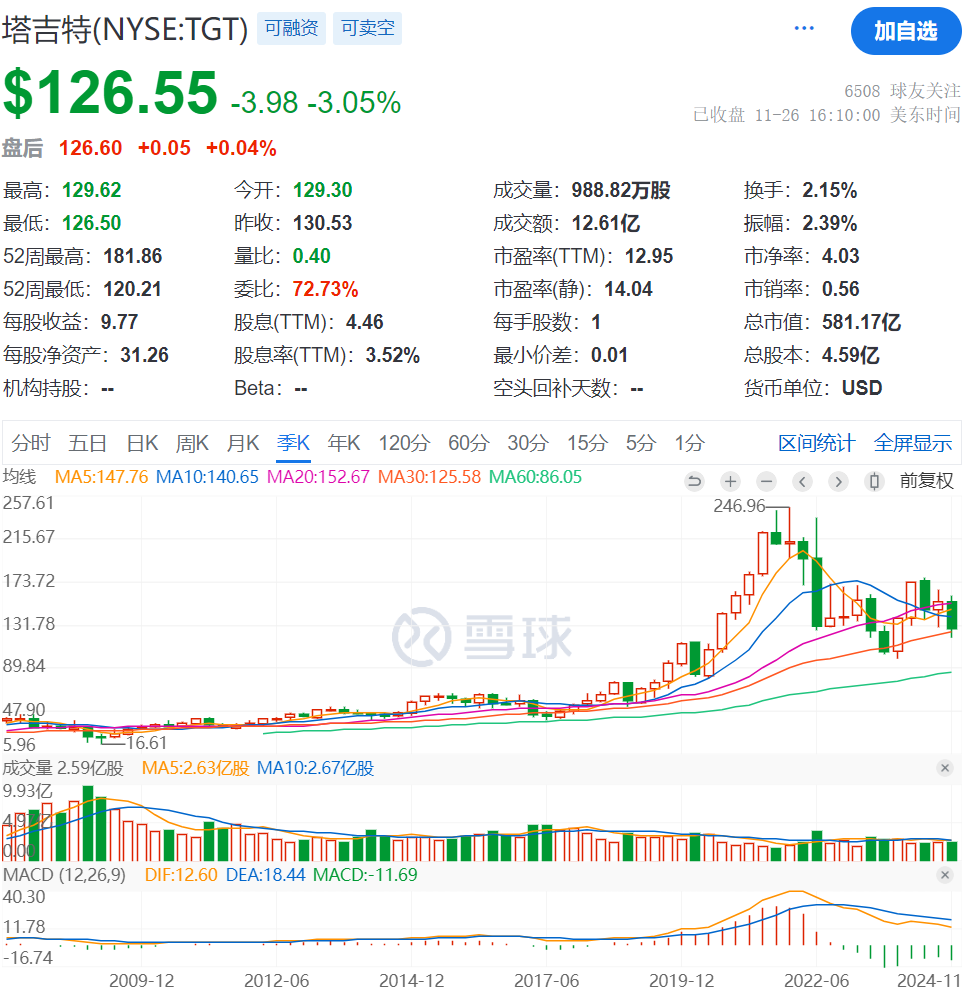The height and width of the screenshot is (1005, 969).
Task: Open 全屏显示 fullscreen chart view
Action: (x=912, y=443)
